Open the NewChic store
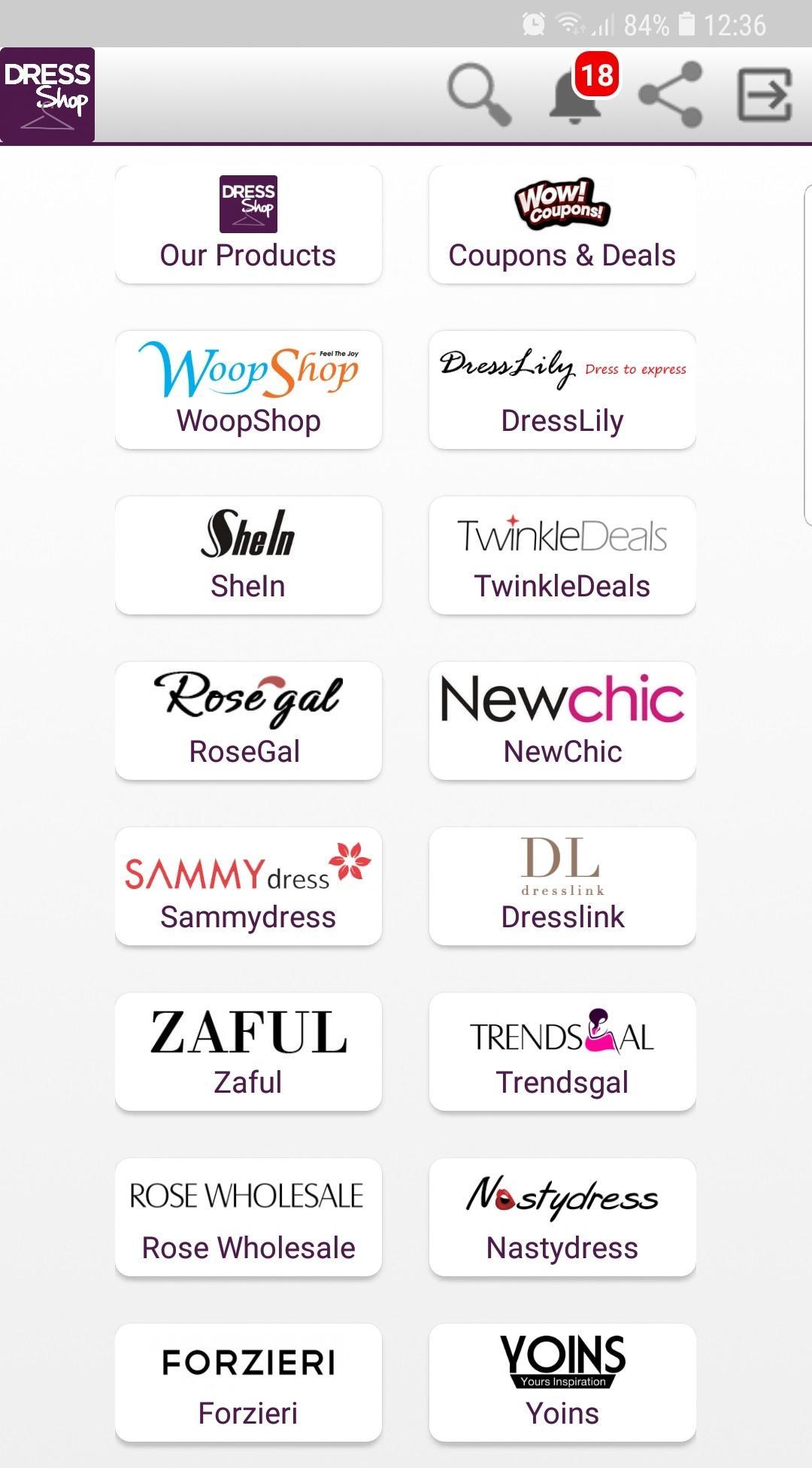 tap(562, 721)
